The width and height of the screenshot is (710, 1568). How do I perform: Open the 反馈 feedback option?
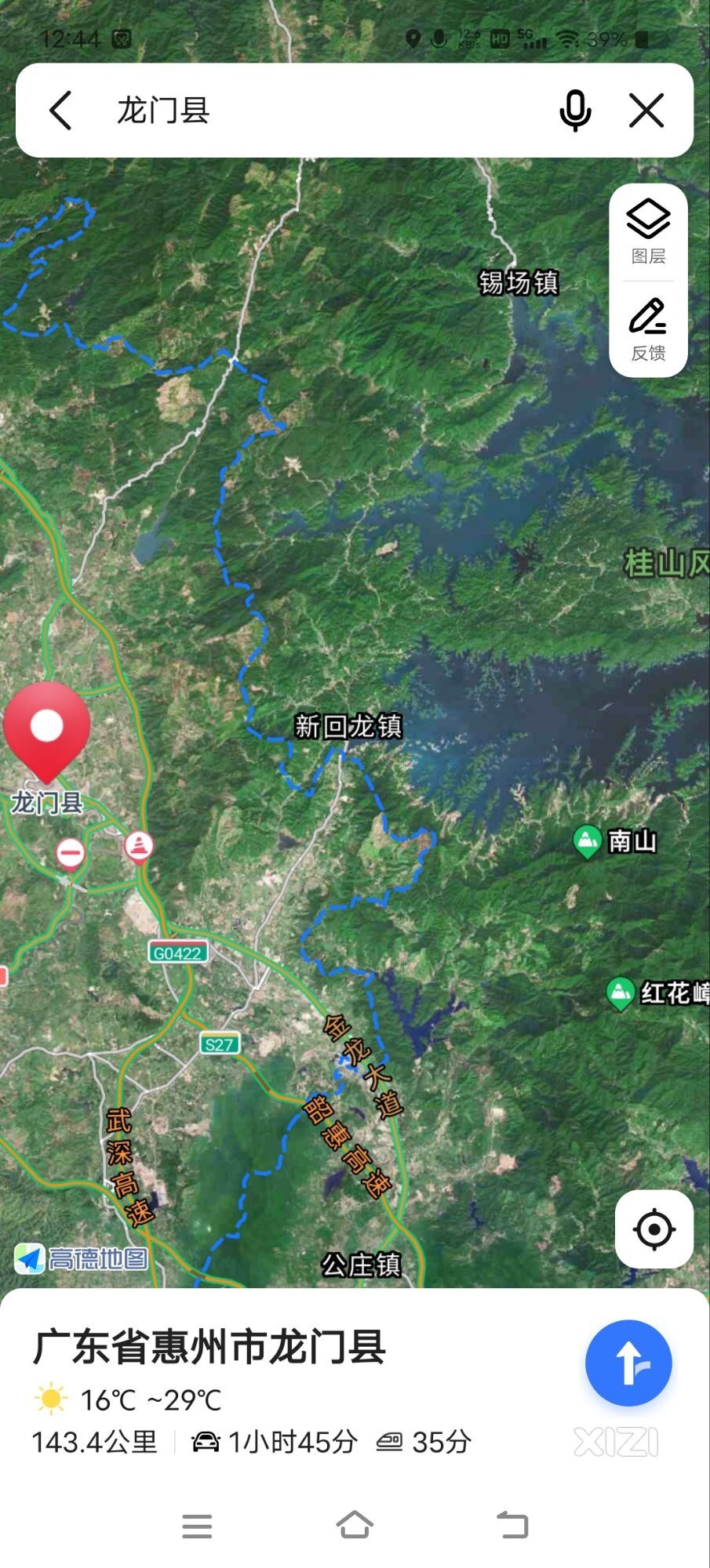648,329
